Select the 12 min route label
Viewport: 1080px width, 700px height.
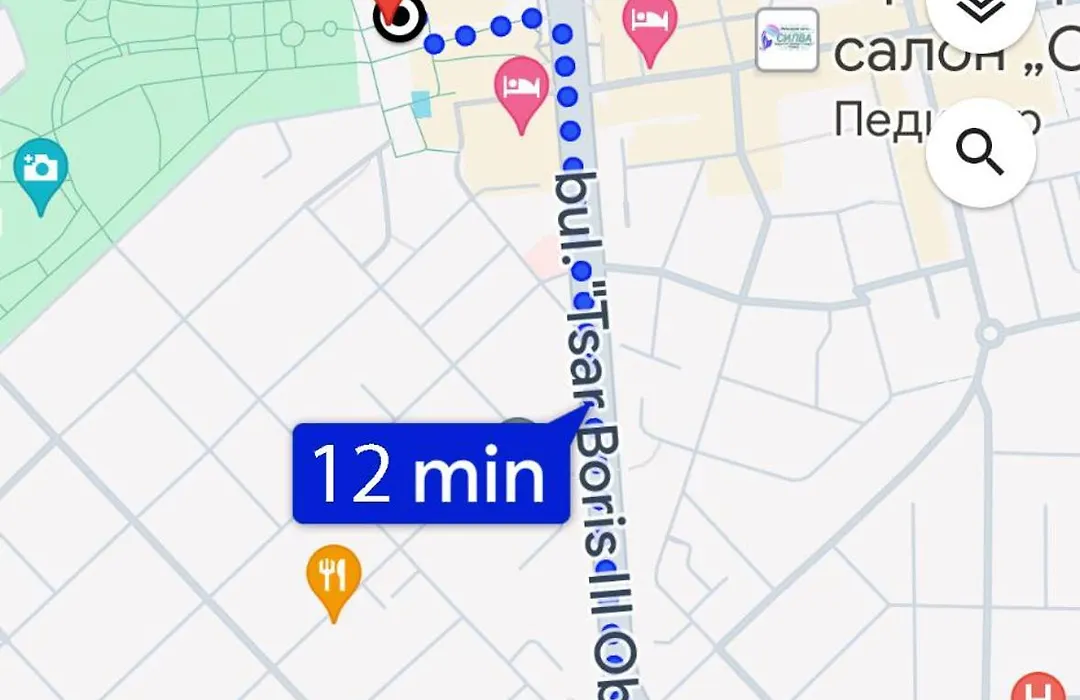click(x=431, y=474)
